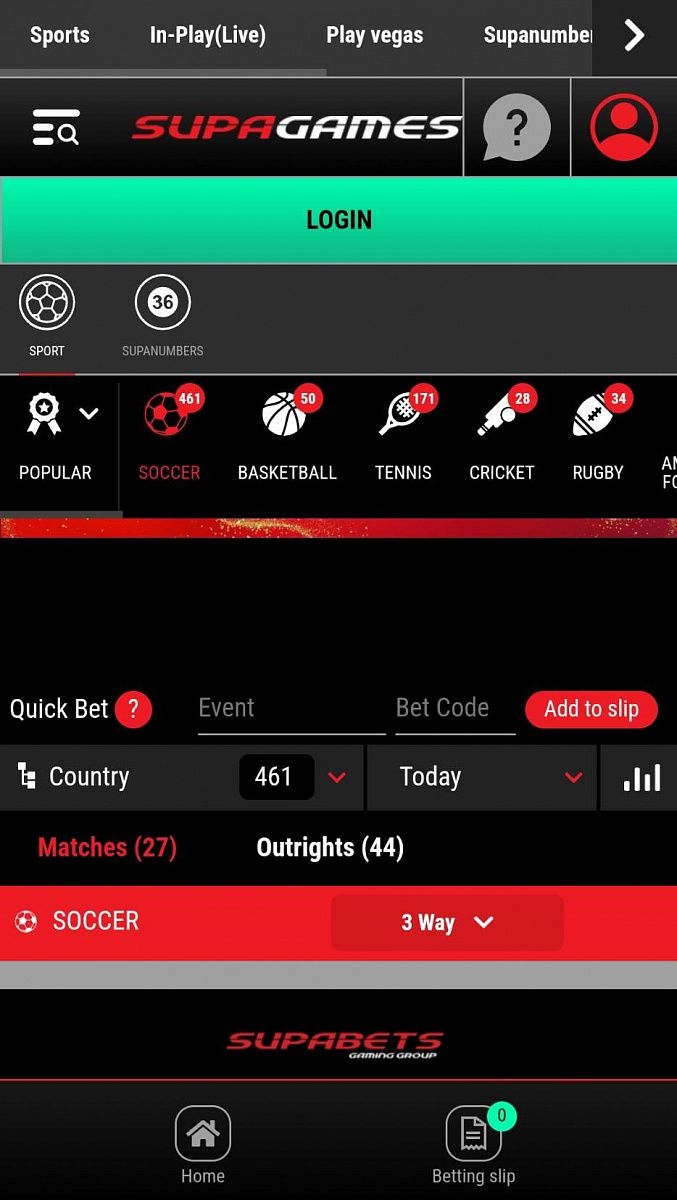Tap the green LOGIN button

point(338,220)
